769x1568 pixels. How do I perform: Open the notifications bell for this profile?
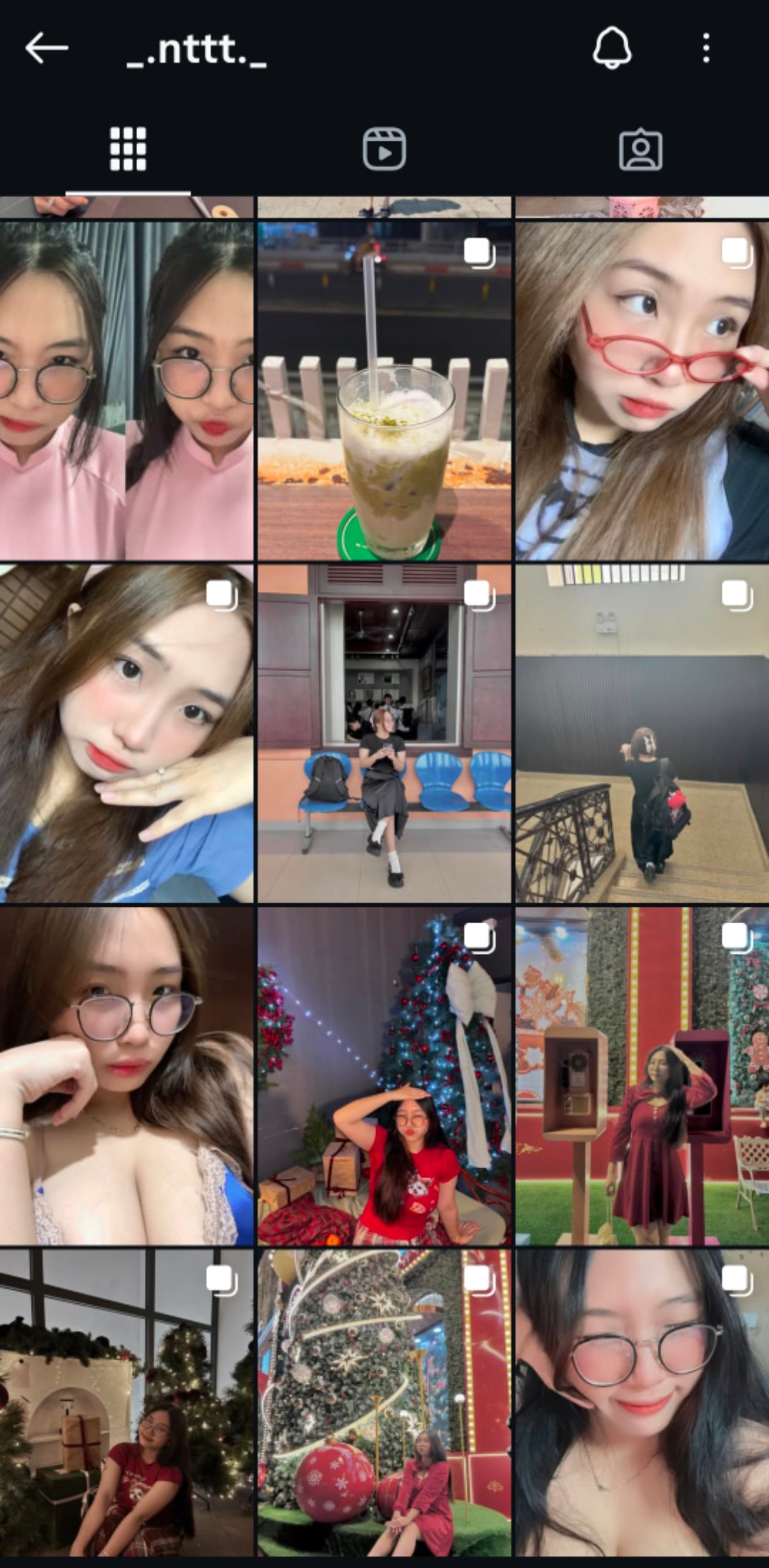coord(612,49)
